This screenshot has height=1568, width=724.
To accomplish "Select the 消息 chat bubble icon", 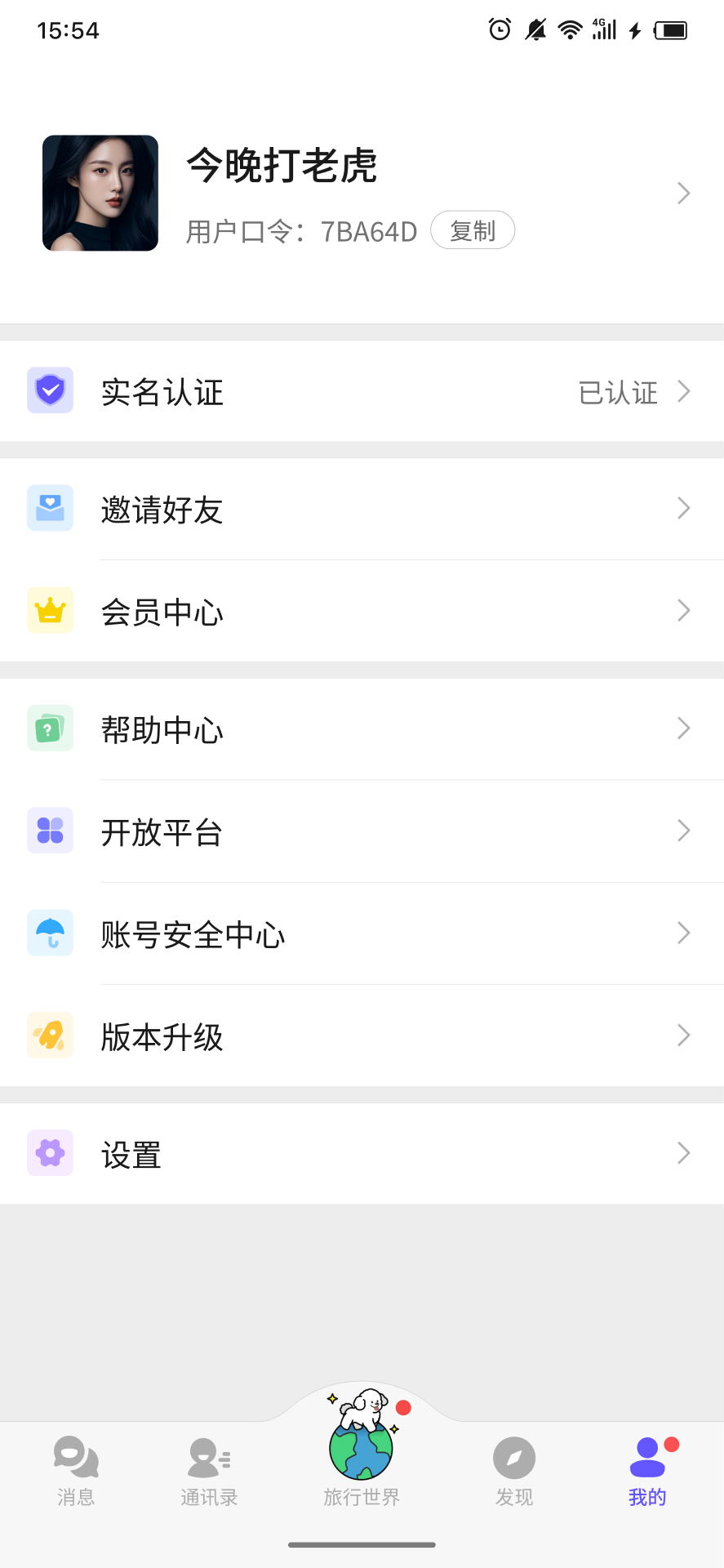I will click(x=76, y=1456).
